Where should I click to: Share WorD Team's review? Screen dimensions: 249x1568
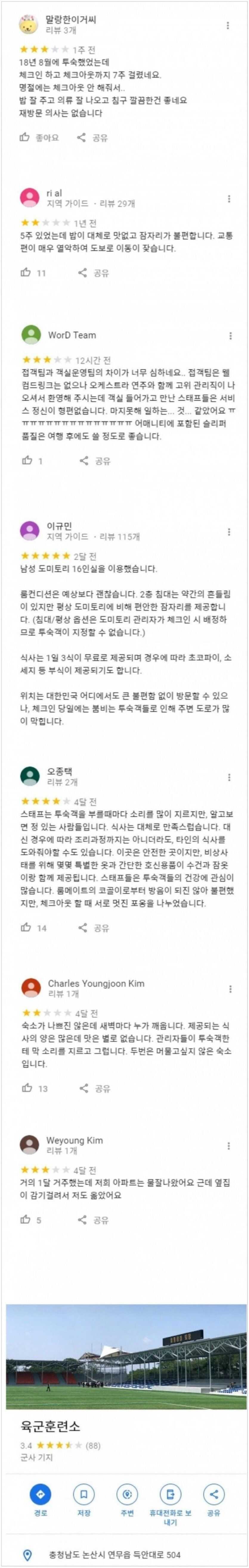pos(95,461)
